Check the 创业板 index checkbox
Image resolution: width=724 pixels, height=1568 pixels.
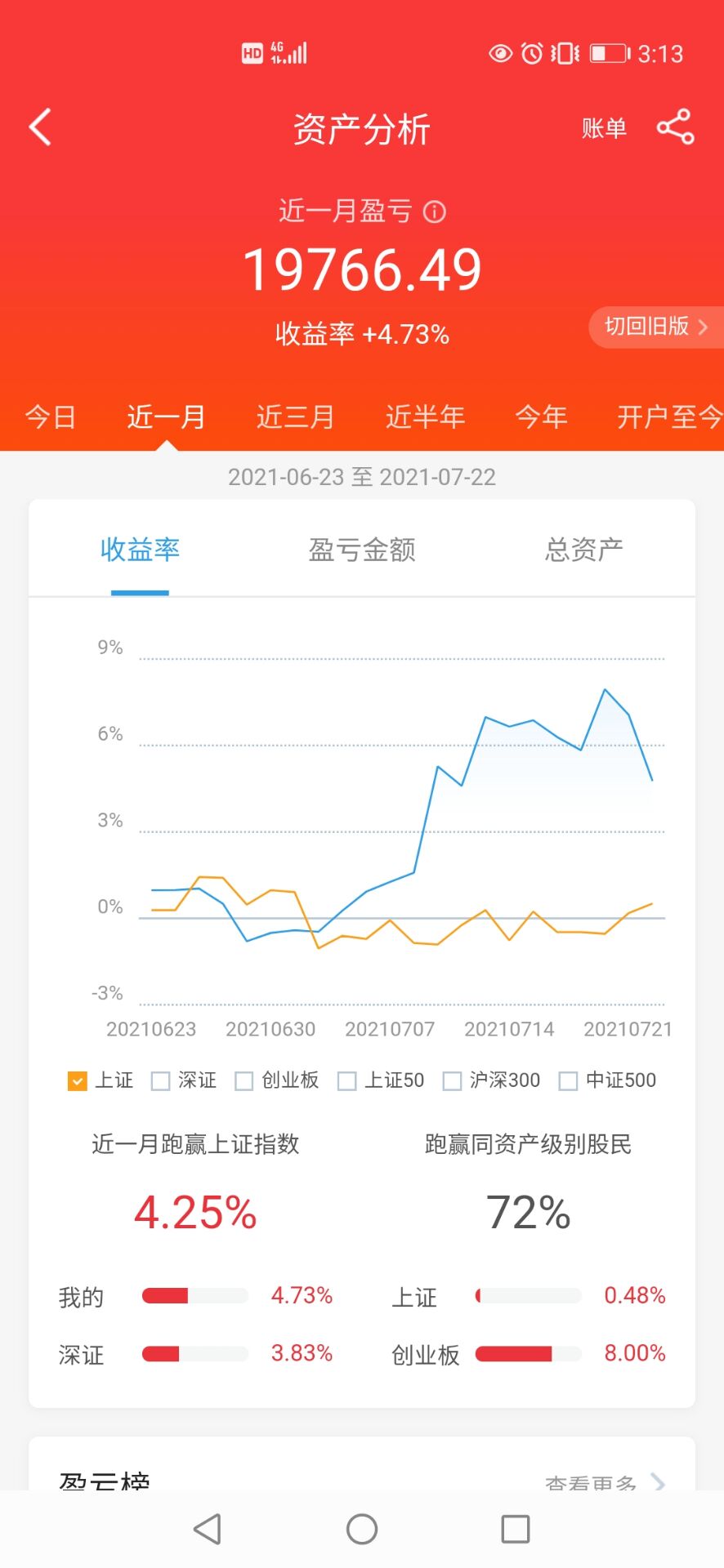[244, 1081]
